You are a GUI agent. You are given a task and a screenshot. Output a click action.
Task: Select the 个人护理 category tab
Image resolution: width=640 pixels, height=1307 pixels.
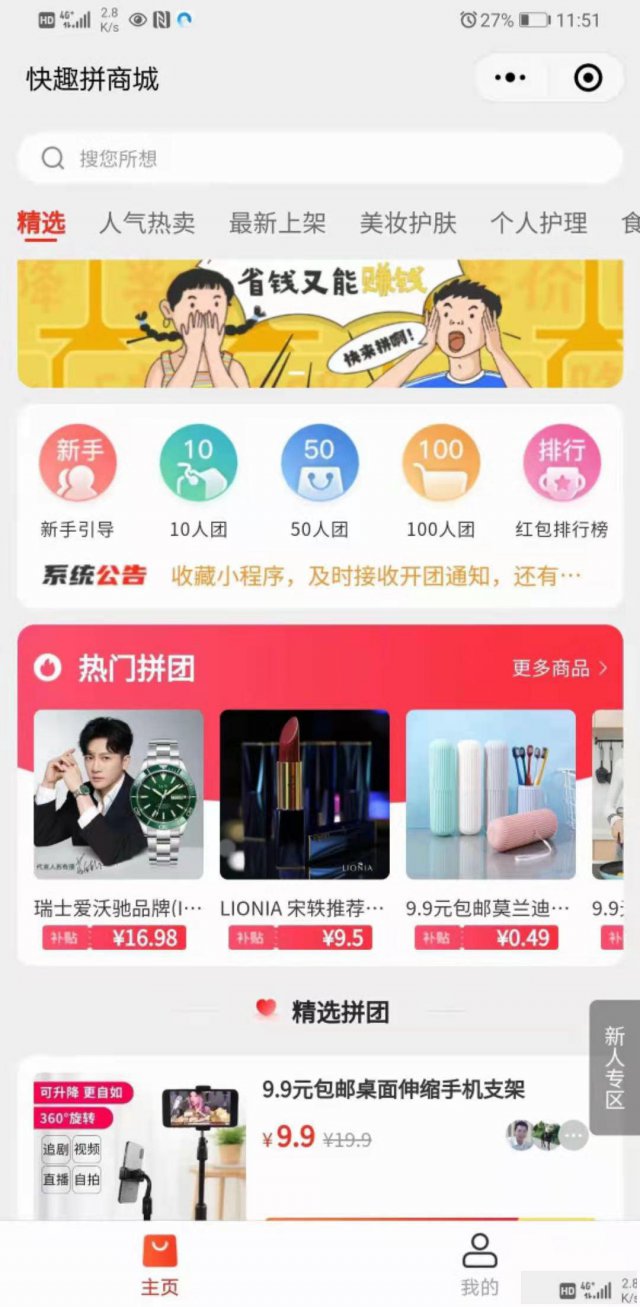[538, 223]
